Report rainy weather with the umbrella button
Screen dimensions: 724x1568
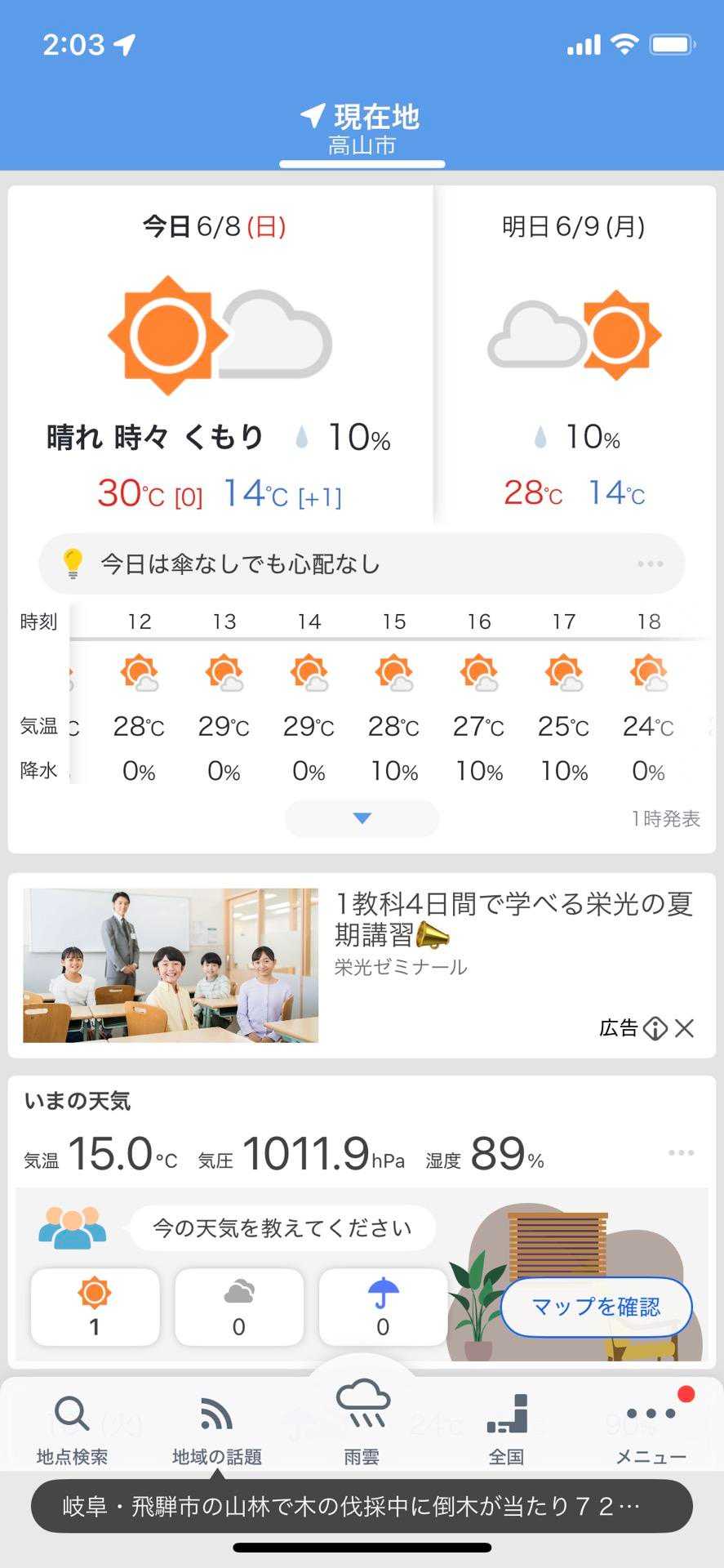[383, 1307]
